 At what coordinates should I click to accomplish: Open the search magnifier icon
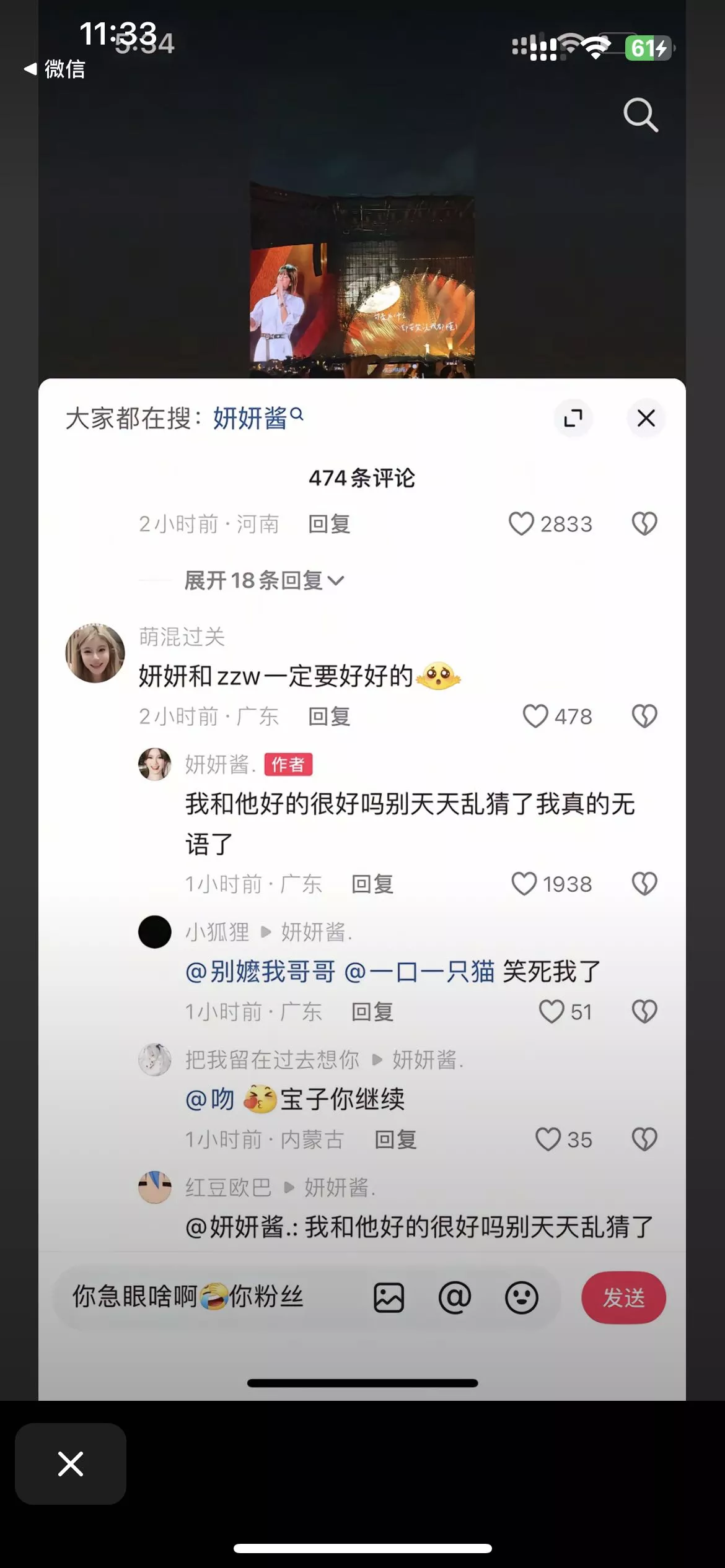point(640,115)
